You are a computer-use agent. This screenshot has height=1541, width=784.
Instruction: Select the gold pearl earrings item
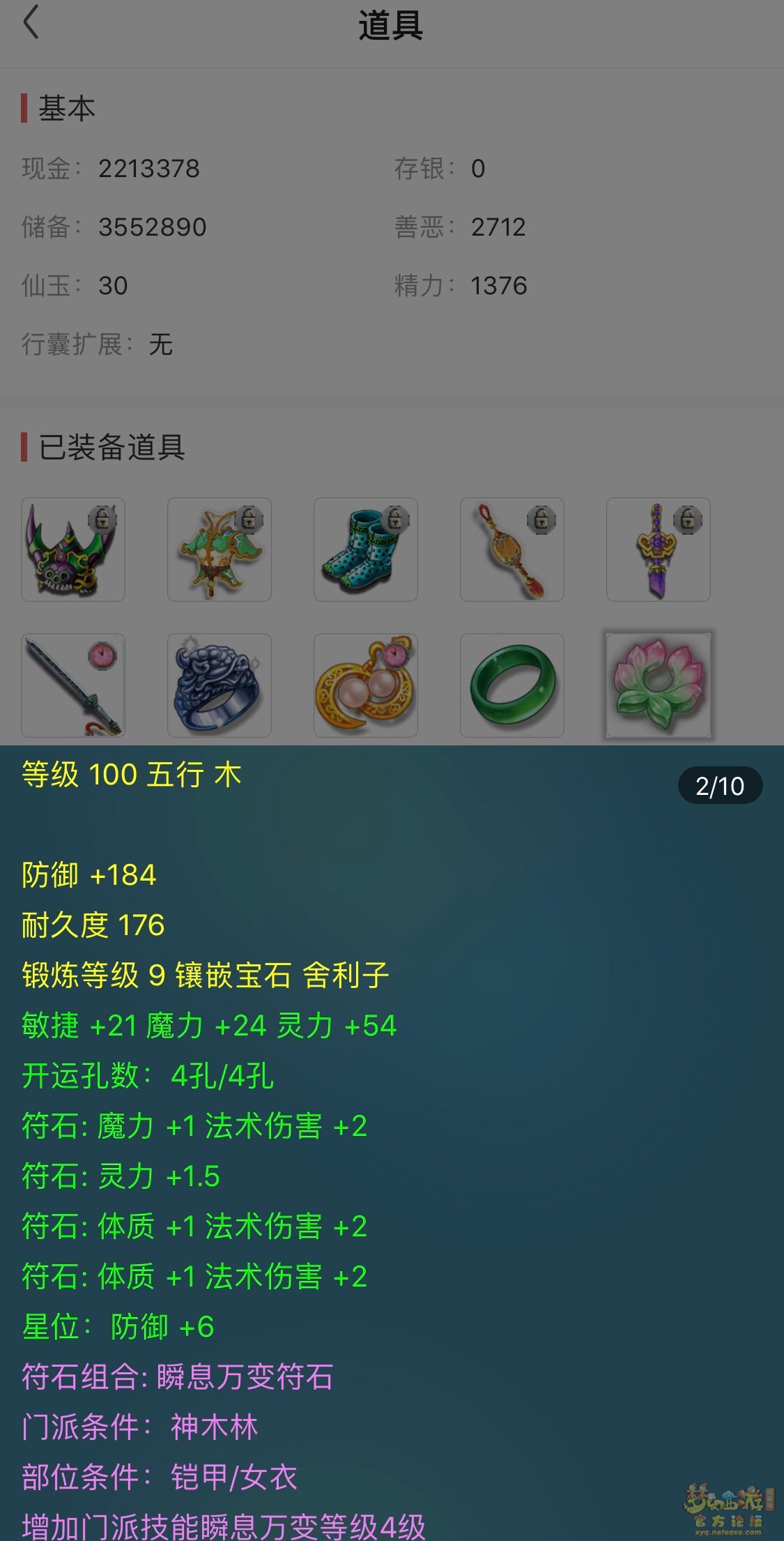coord(366,685)
